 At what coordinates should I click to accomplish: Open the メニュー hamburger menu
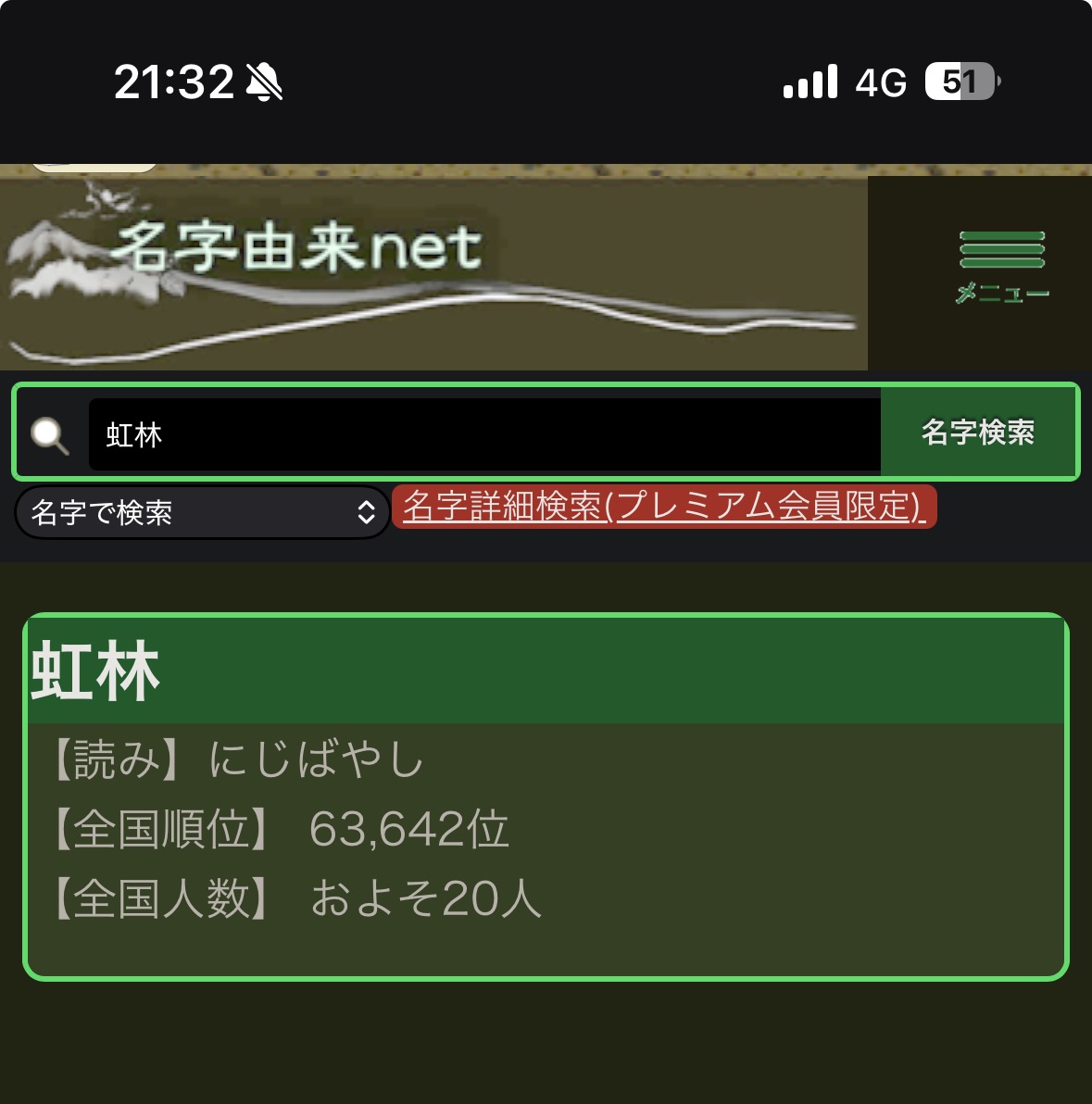1001,268
